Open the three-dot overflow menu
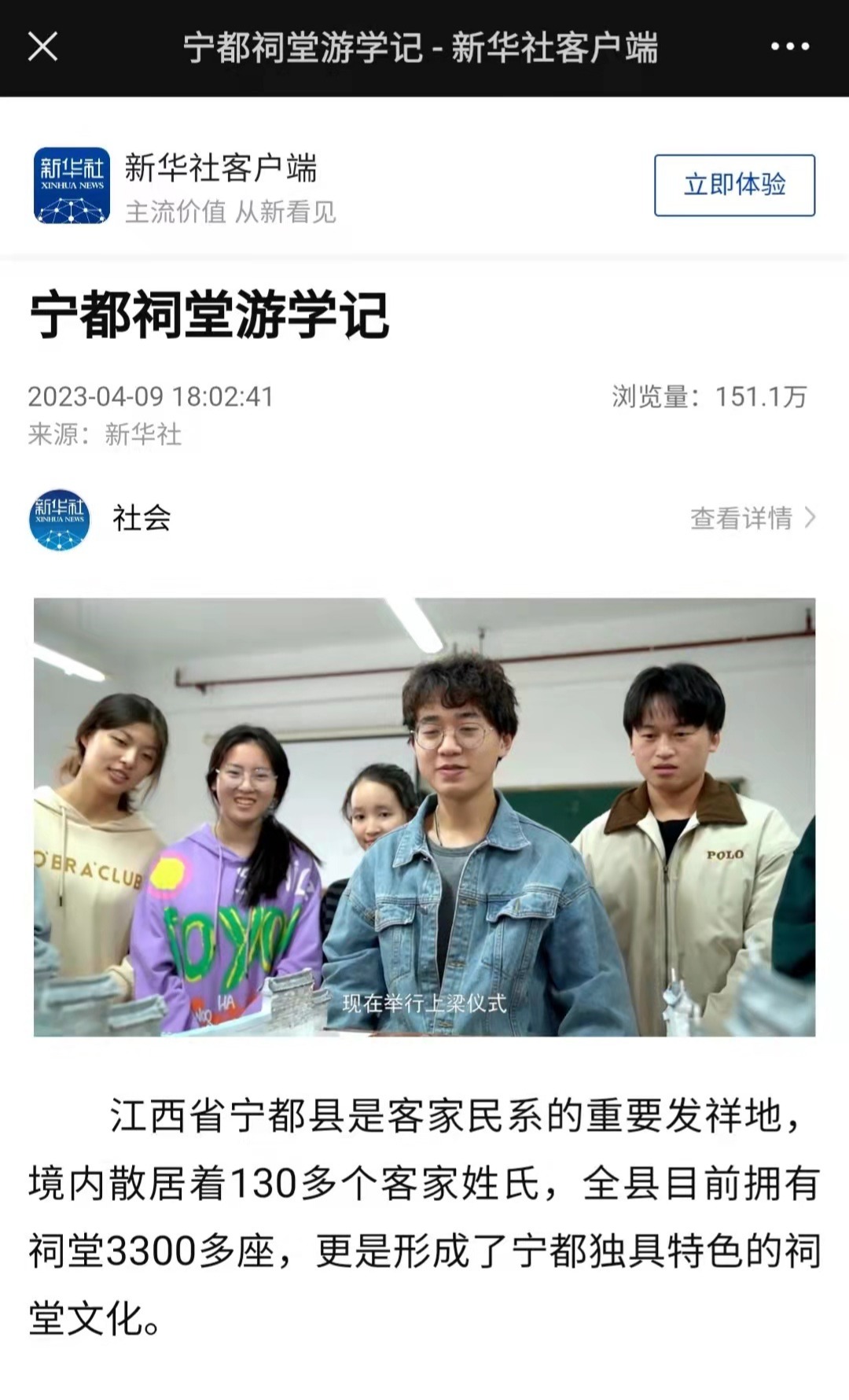849x1400 pixels. [789, 47]
